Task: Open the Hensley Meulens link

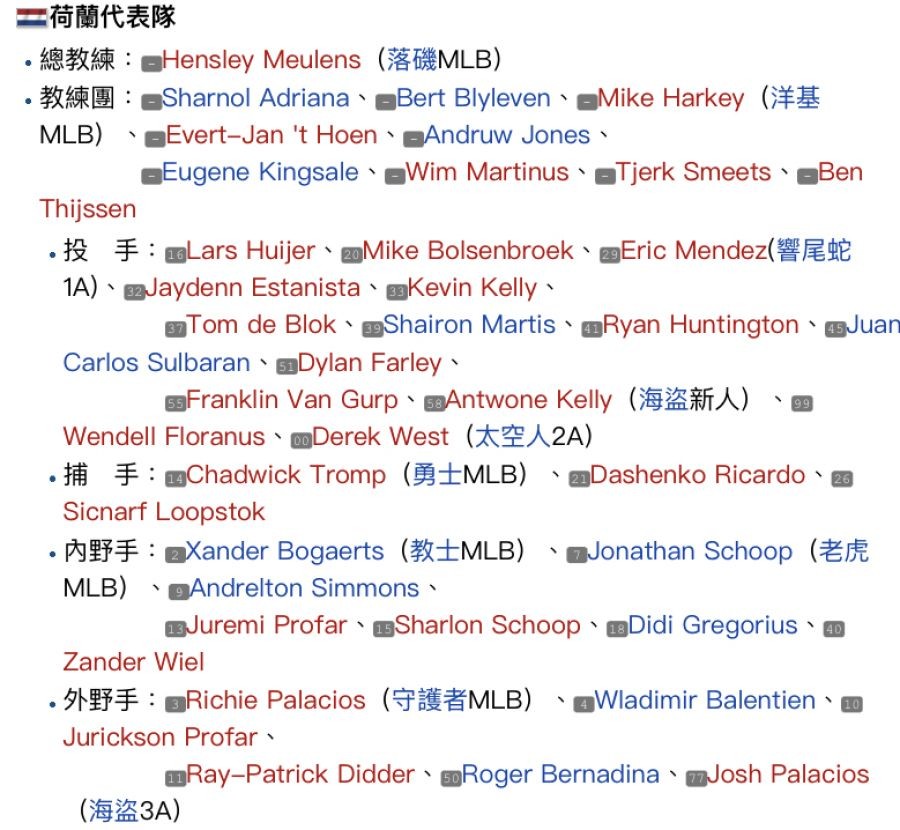Action: [x=261, y=60]
